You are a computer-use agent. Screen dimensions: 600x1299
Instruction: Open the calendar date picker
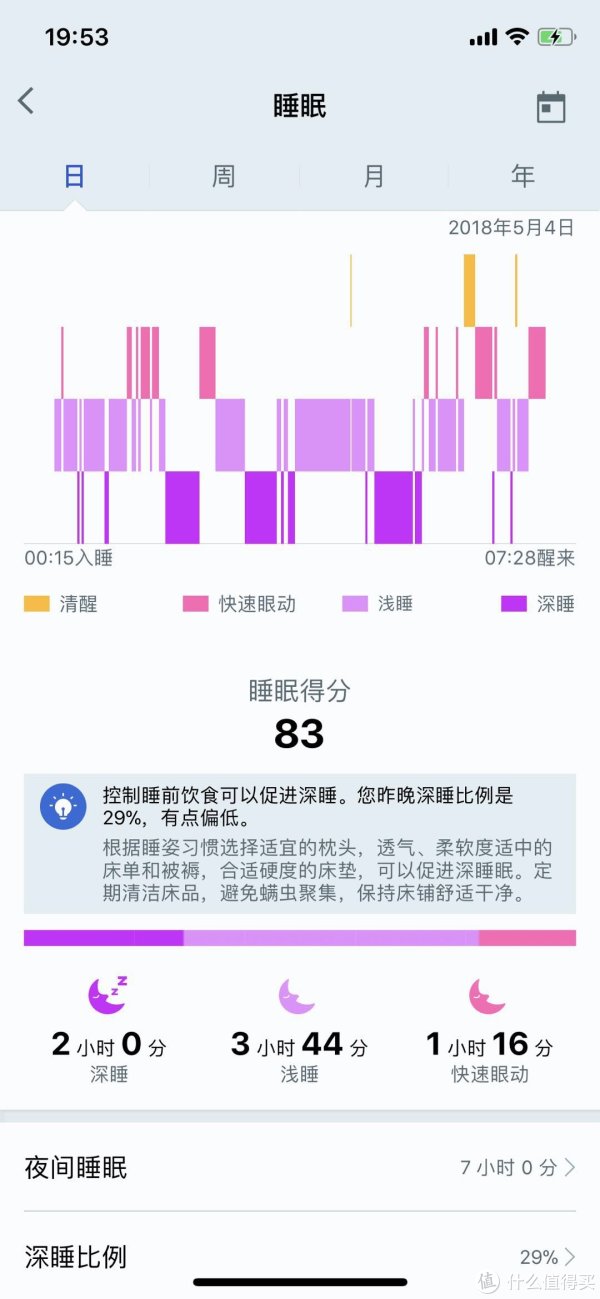pos(551,106)
